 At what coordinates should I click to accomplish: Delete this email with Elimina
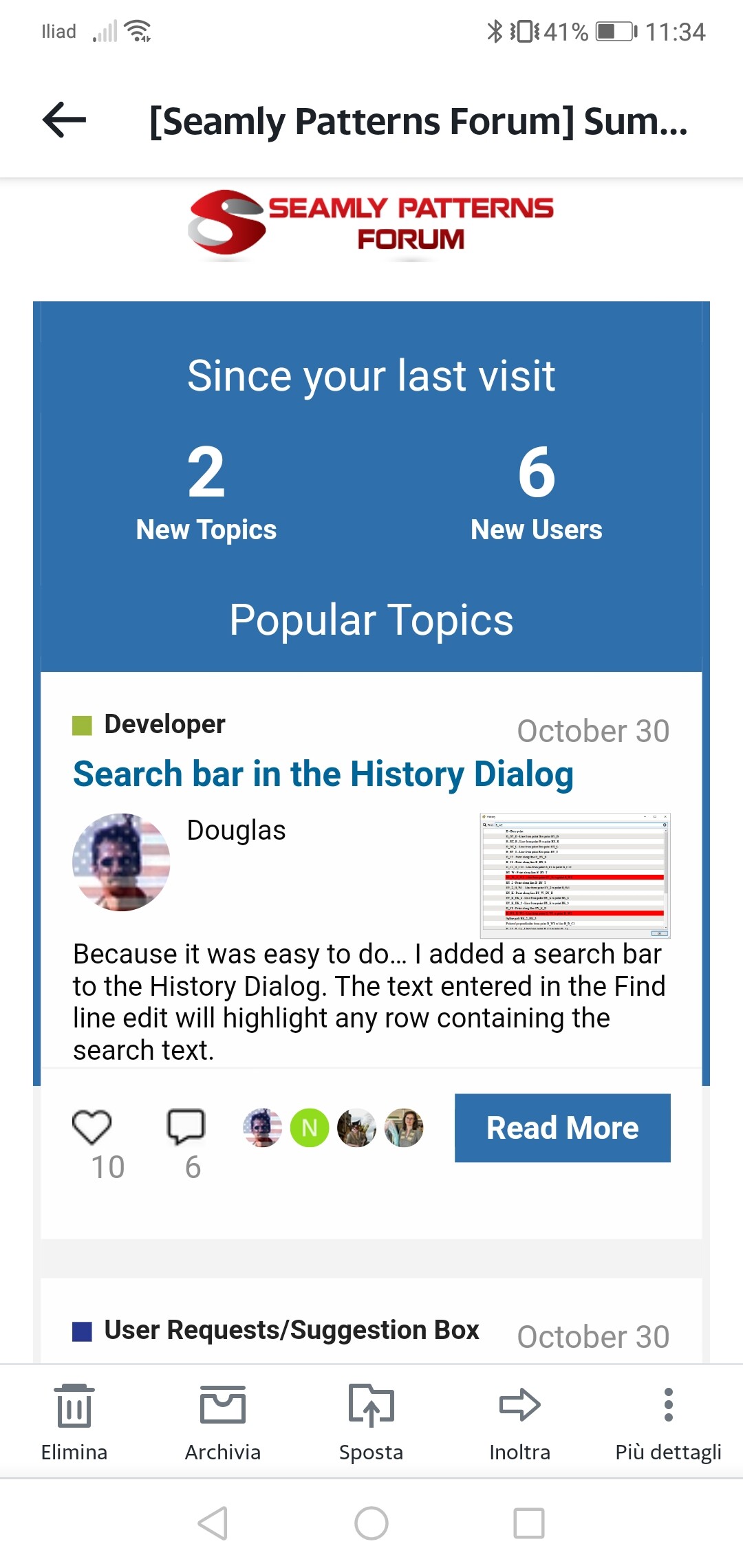(74, 1422)
